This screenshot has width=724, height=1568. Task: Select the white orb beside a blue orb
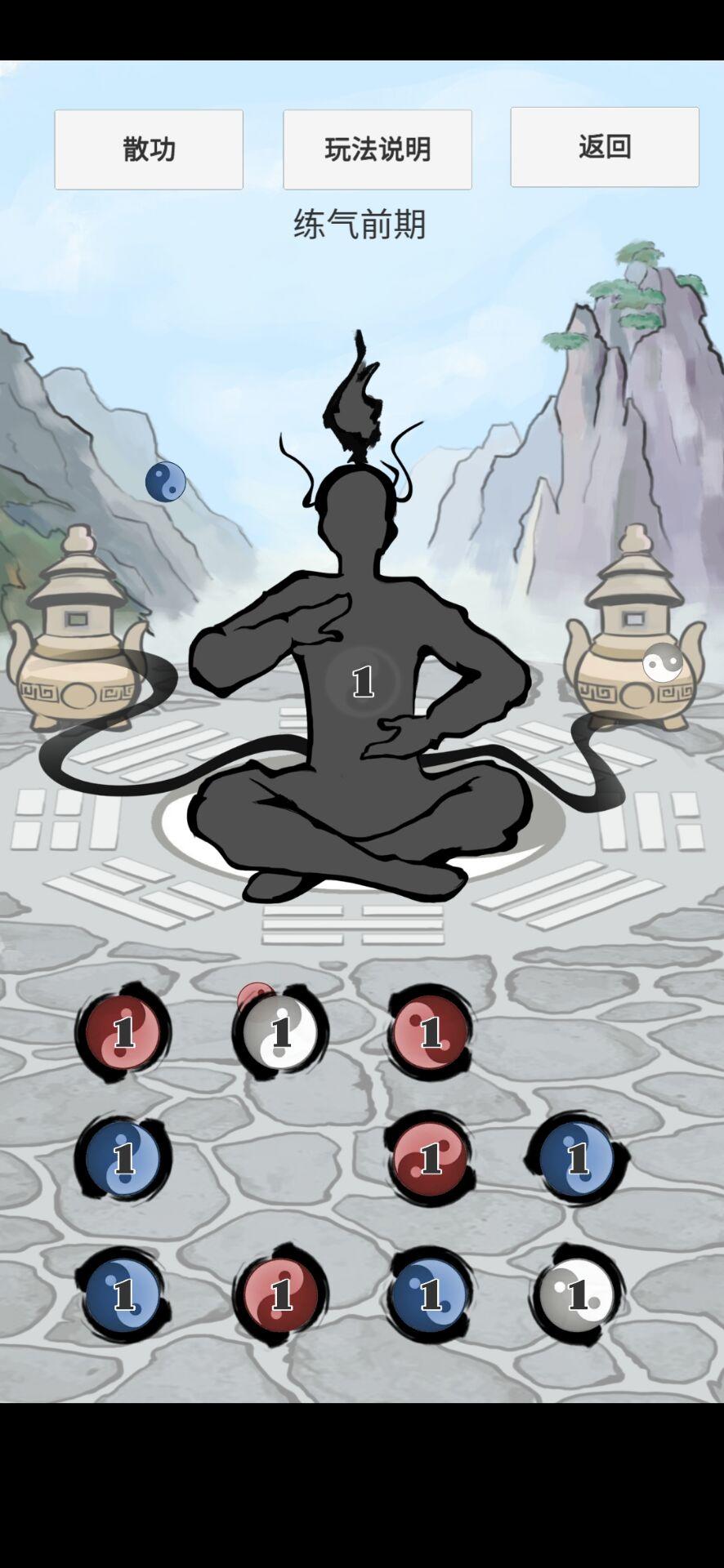point(576,1294)
